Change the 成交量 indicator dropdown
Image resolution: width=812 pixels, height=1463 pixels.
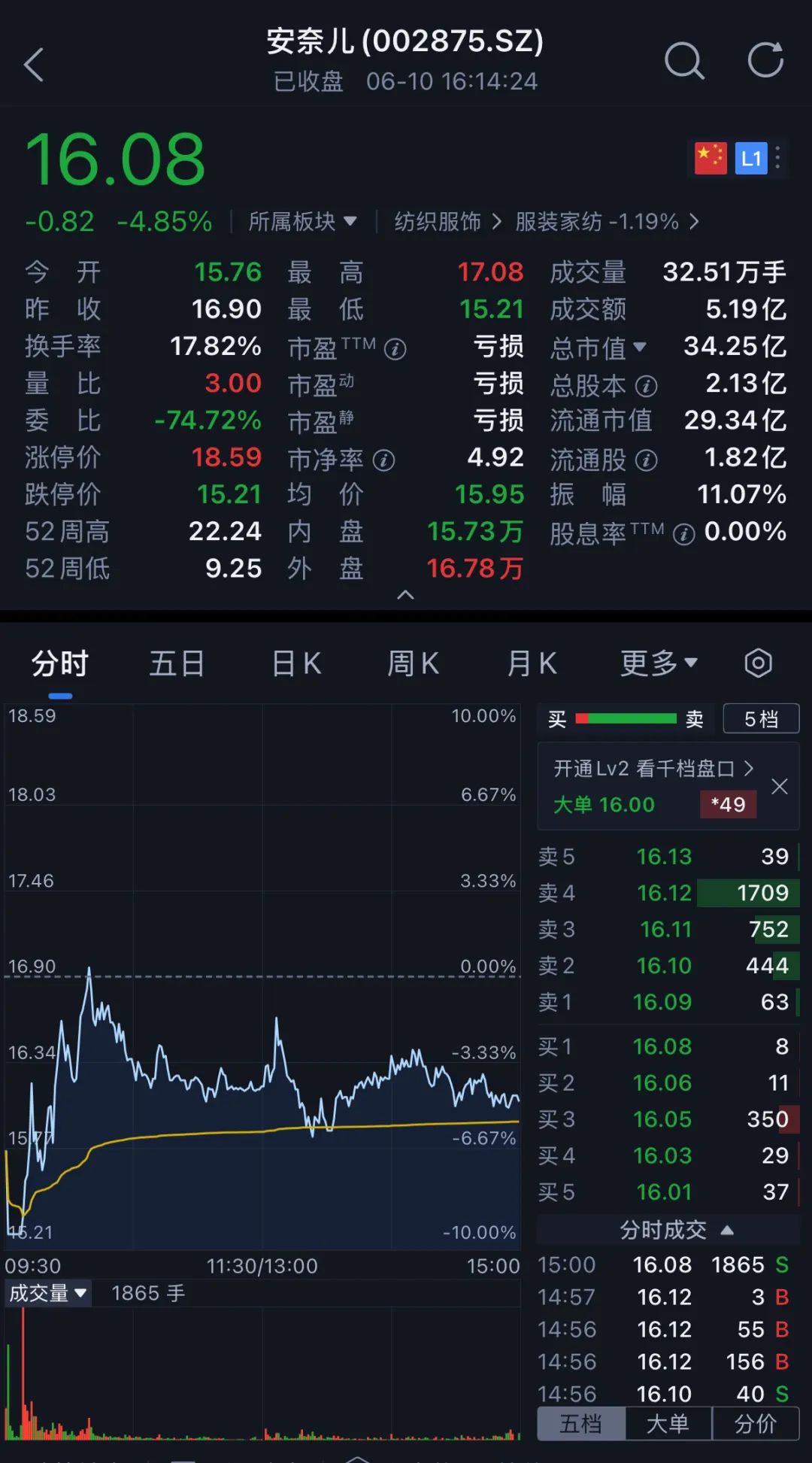coord(47,1293)
